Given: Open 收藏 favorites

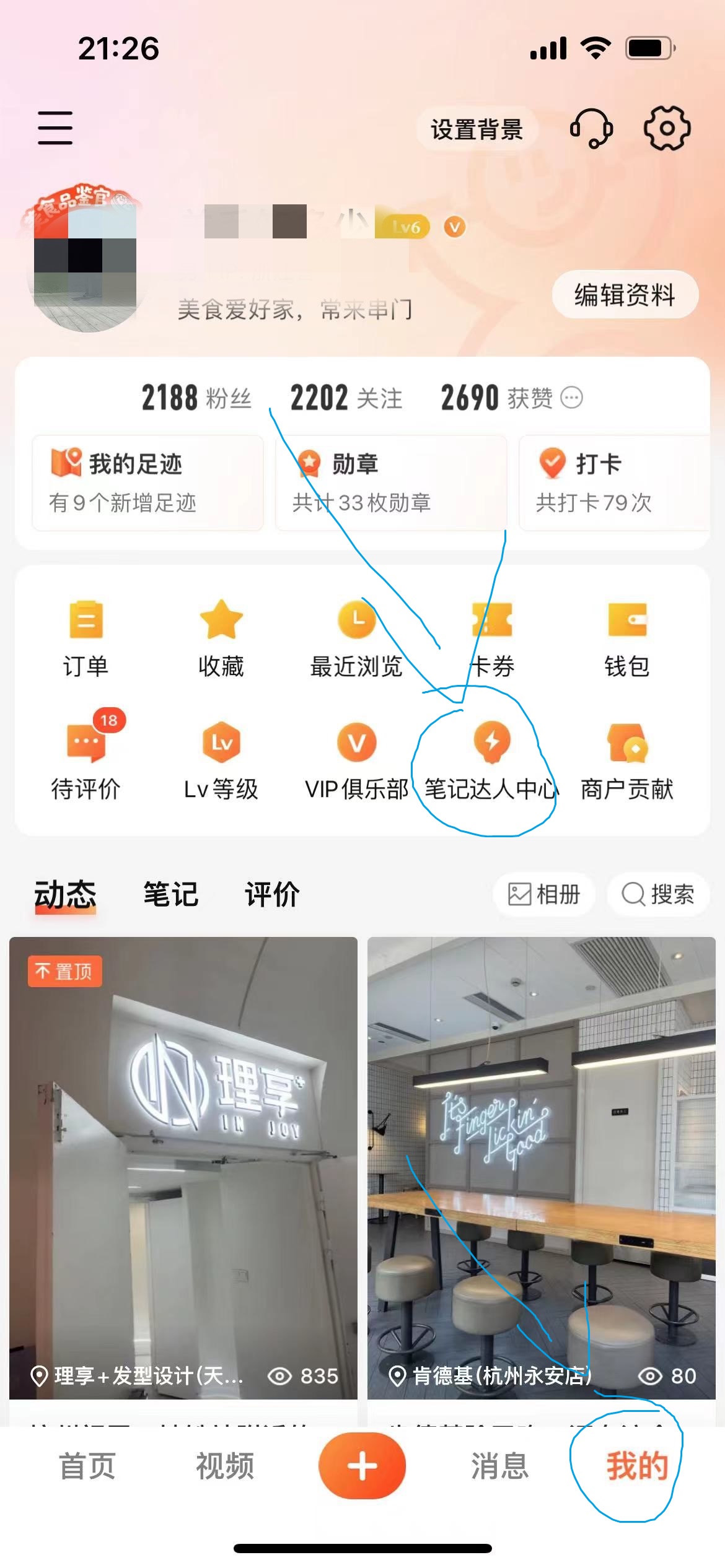Looking at the screenshot, I should 221,638.
